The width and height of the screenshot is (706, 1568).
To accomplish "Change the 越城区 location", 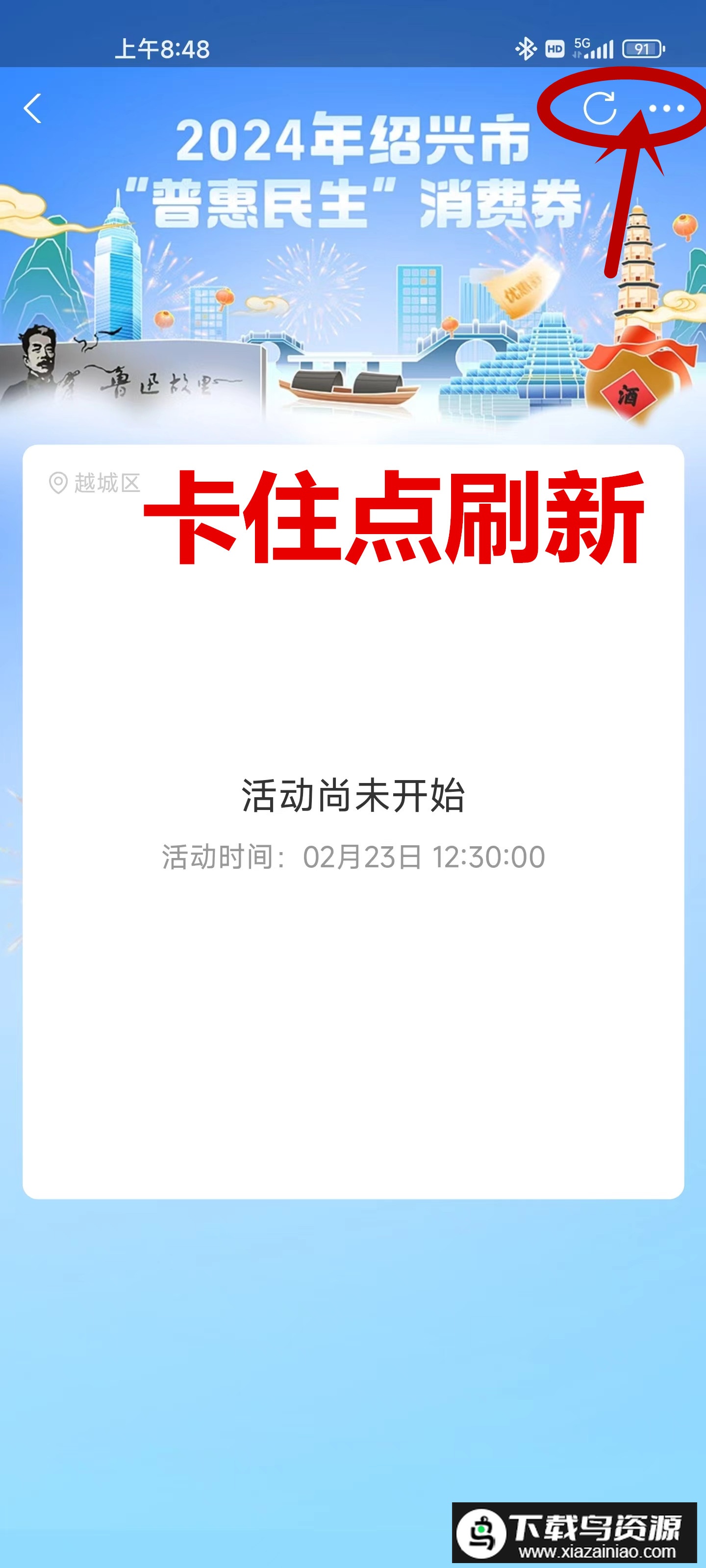I will click(x=96, y=483).
